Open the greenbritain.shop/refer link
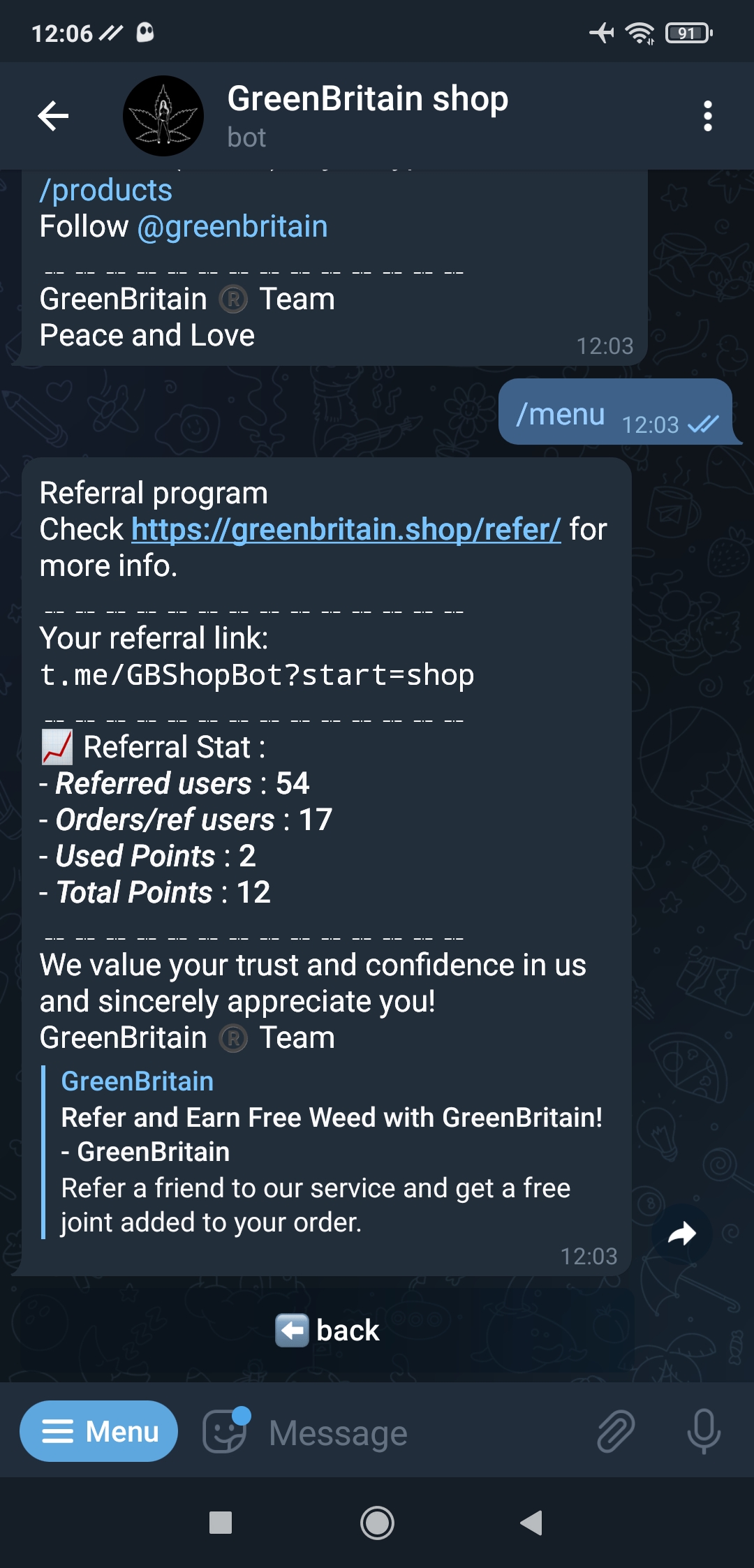Viewport: 754px width, 1568px height. point(346,530)
